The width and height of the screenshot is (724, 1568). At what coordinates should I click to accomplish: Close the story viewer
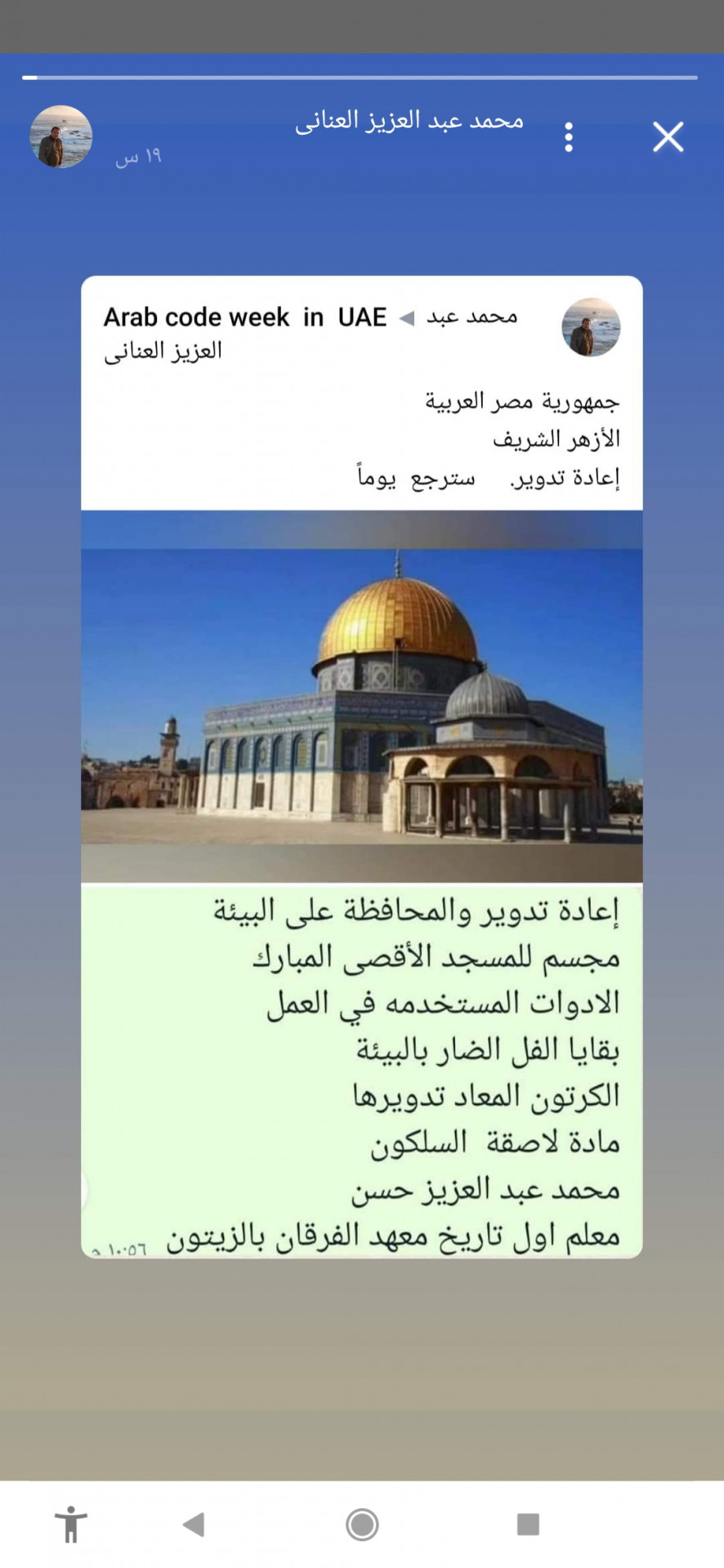point(668,137)
